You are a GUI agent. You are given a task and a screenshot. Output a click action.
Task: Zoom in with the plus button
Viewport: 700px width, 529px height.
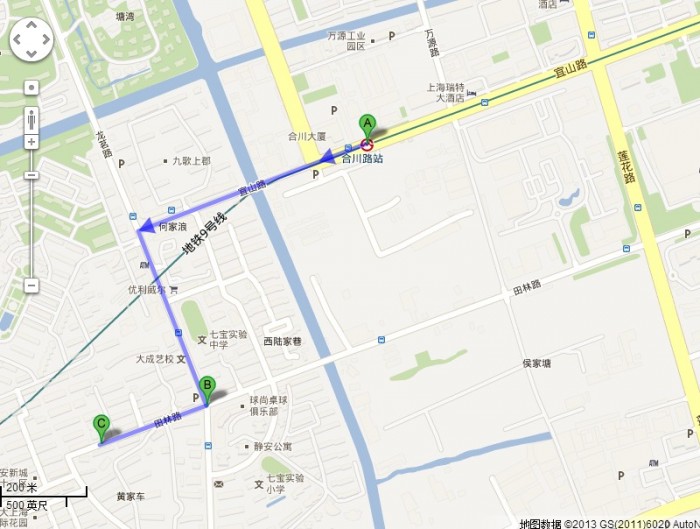(31, 142)
